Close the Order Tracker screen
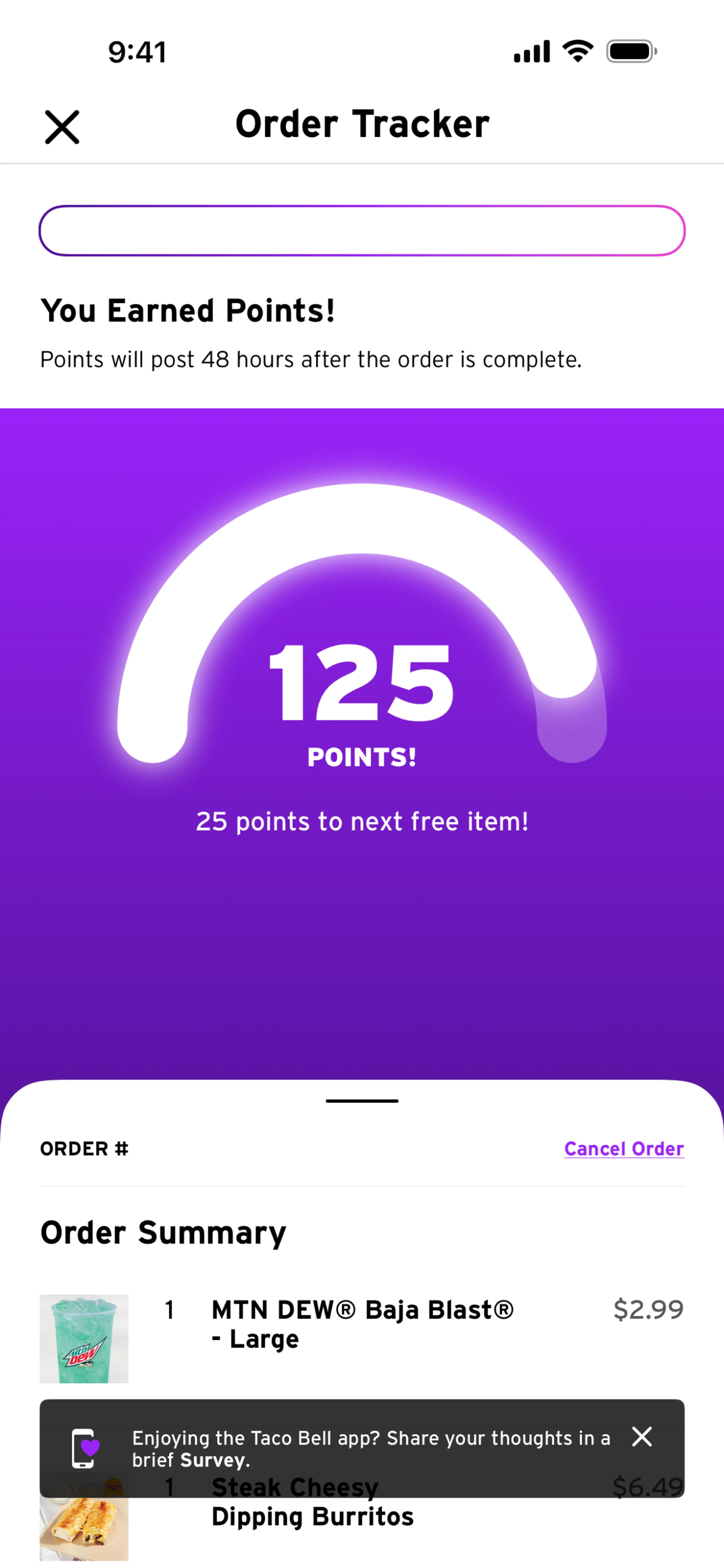Screen dimensions: 724x1568 click(x=63, y=127)
